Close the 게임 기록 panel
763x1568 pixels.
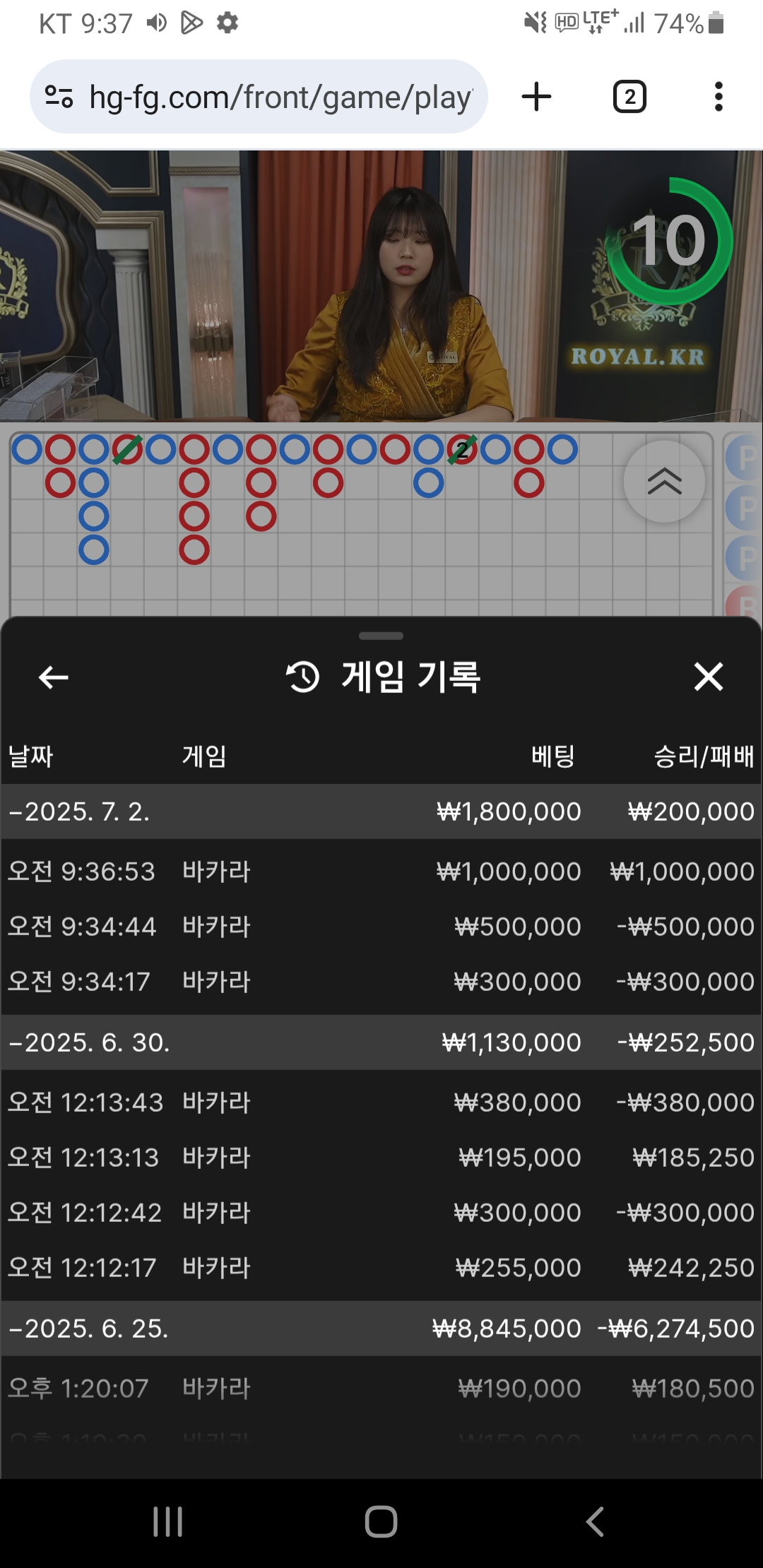coord(708,677)
